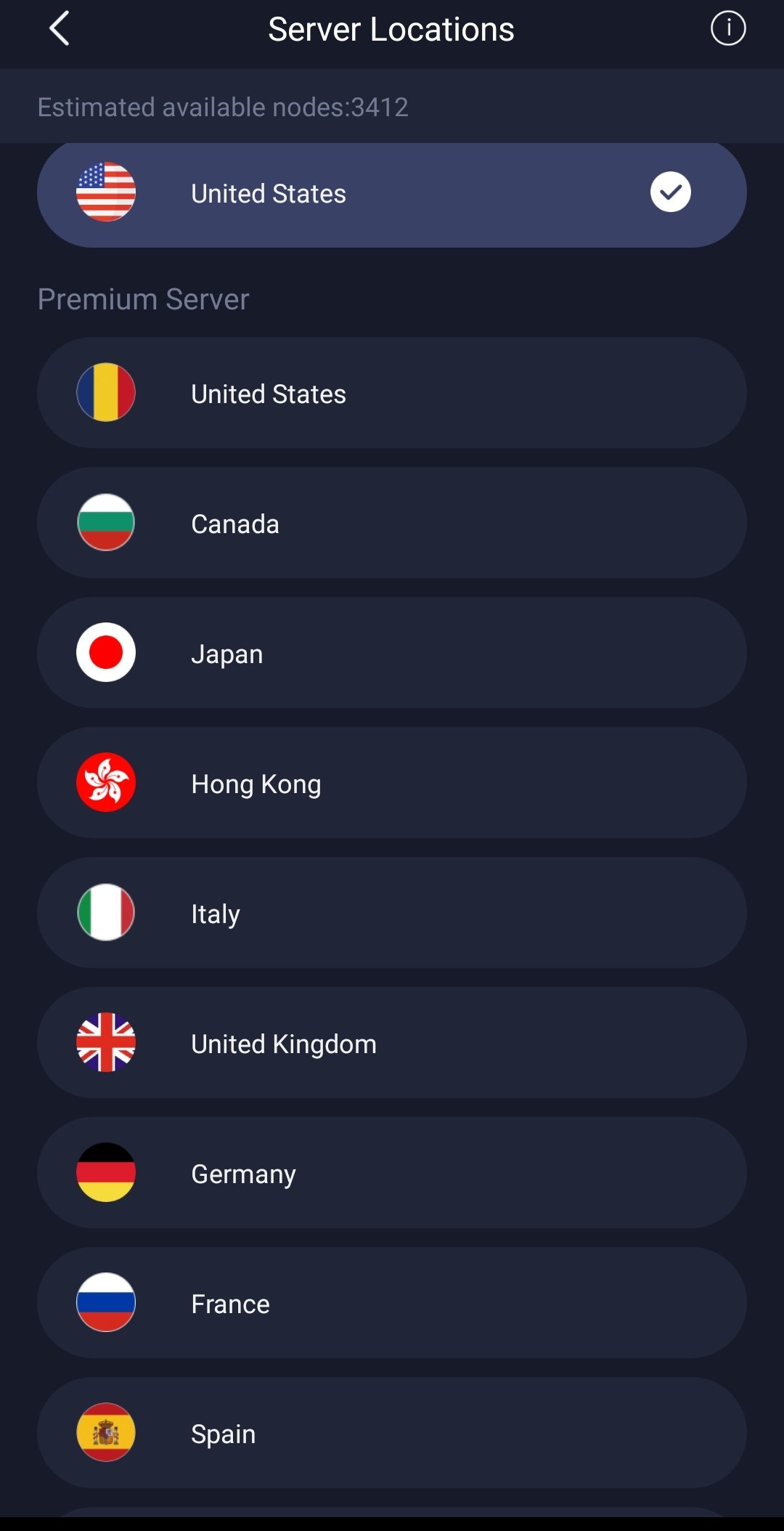Choose the United Kingdom server
The height and width of the screenshot is (1531, 784).
pos(392,1043)
